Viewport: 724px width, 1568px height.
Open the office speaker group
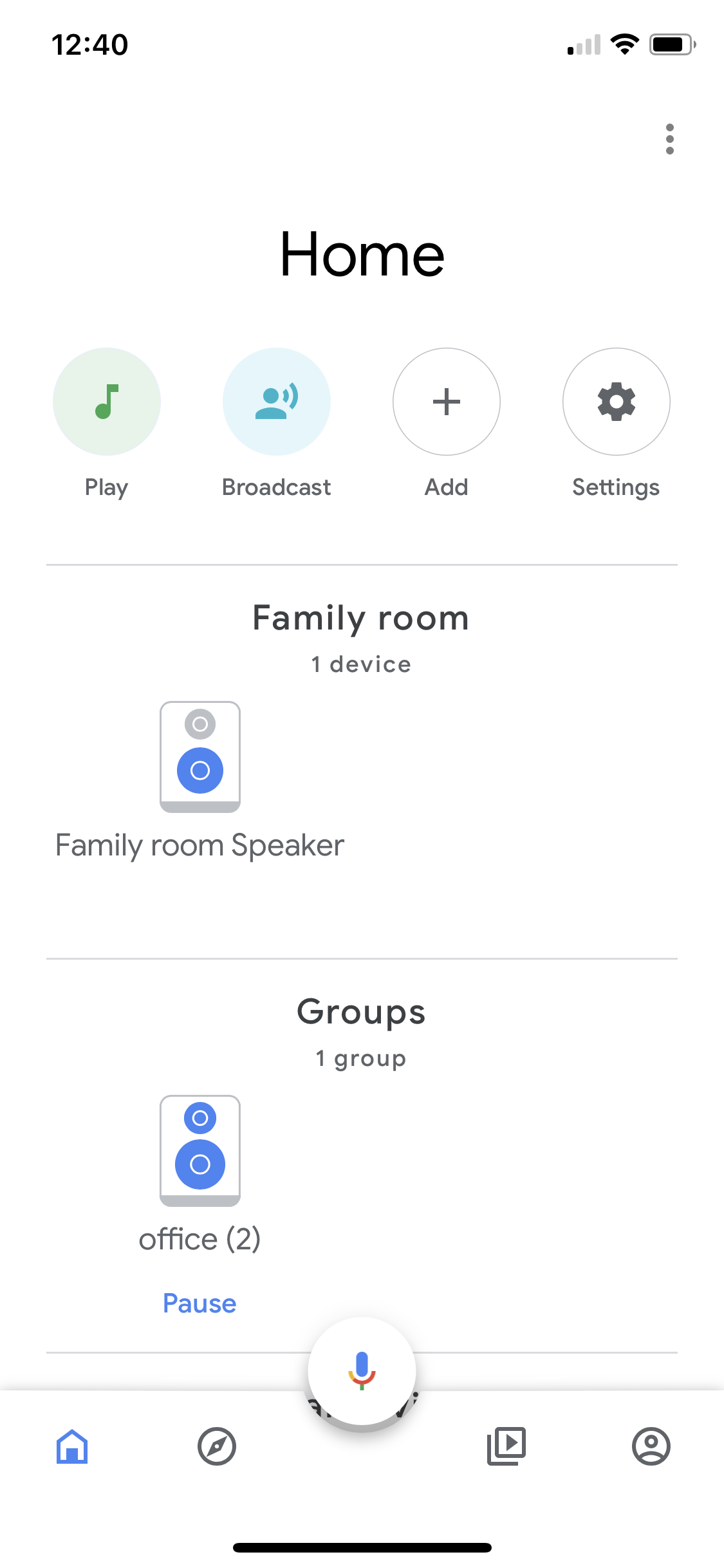(x=200, y=1152)
